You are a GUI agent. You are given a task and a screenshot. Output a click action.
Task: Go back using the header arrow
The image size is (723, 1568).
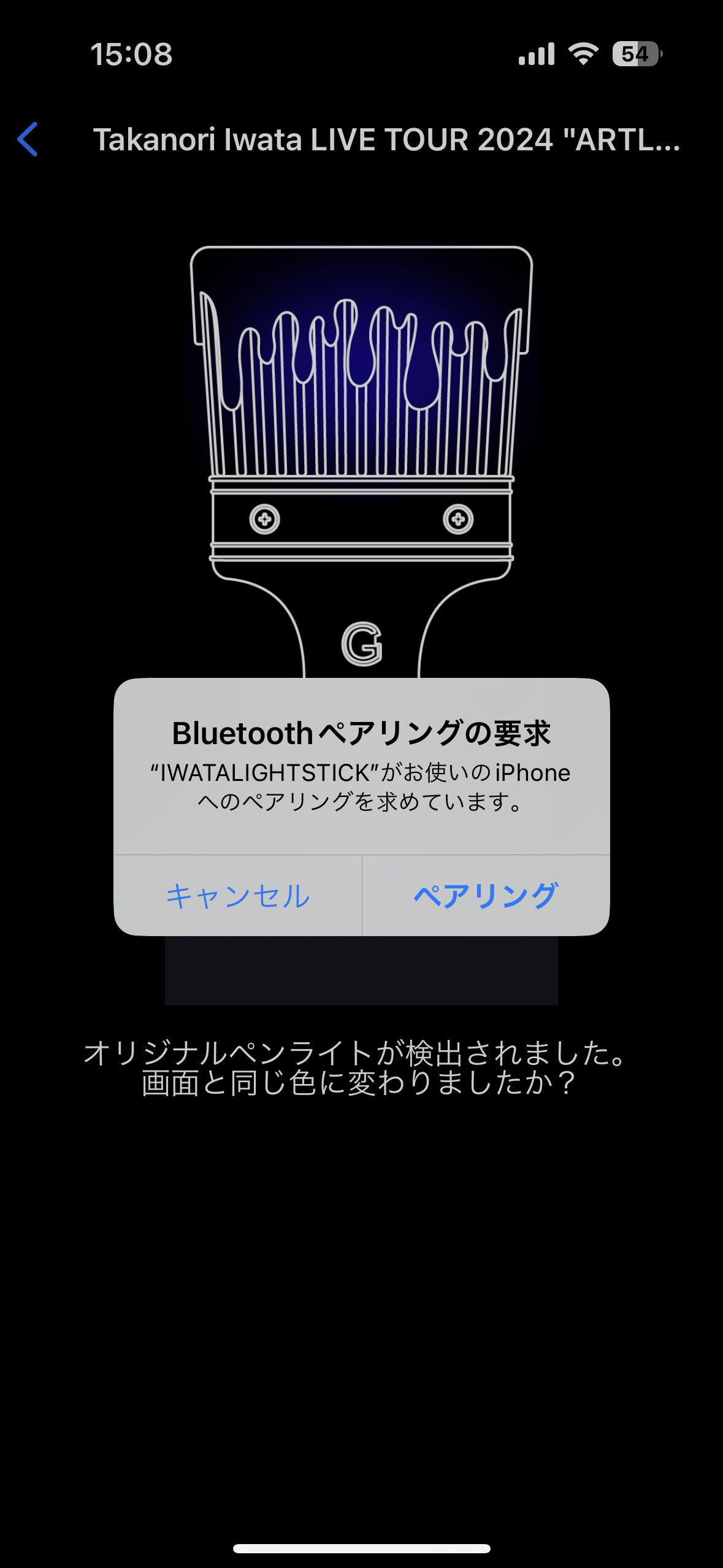pyautogui.click(x=28, y=139)
